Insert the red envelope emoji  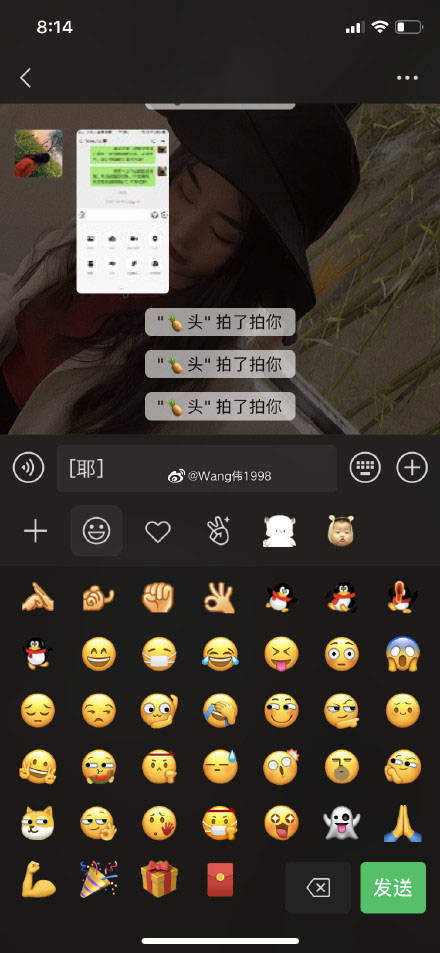pyautogui.click(x=219, y=879)
